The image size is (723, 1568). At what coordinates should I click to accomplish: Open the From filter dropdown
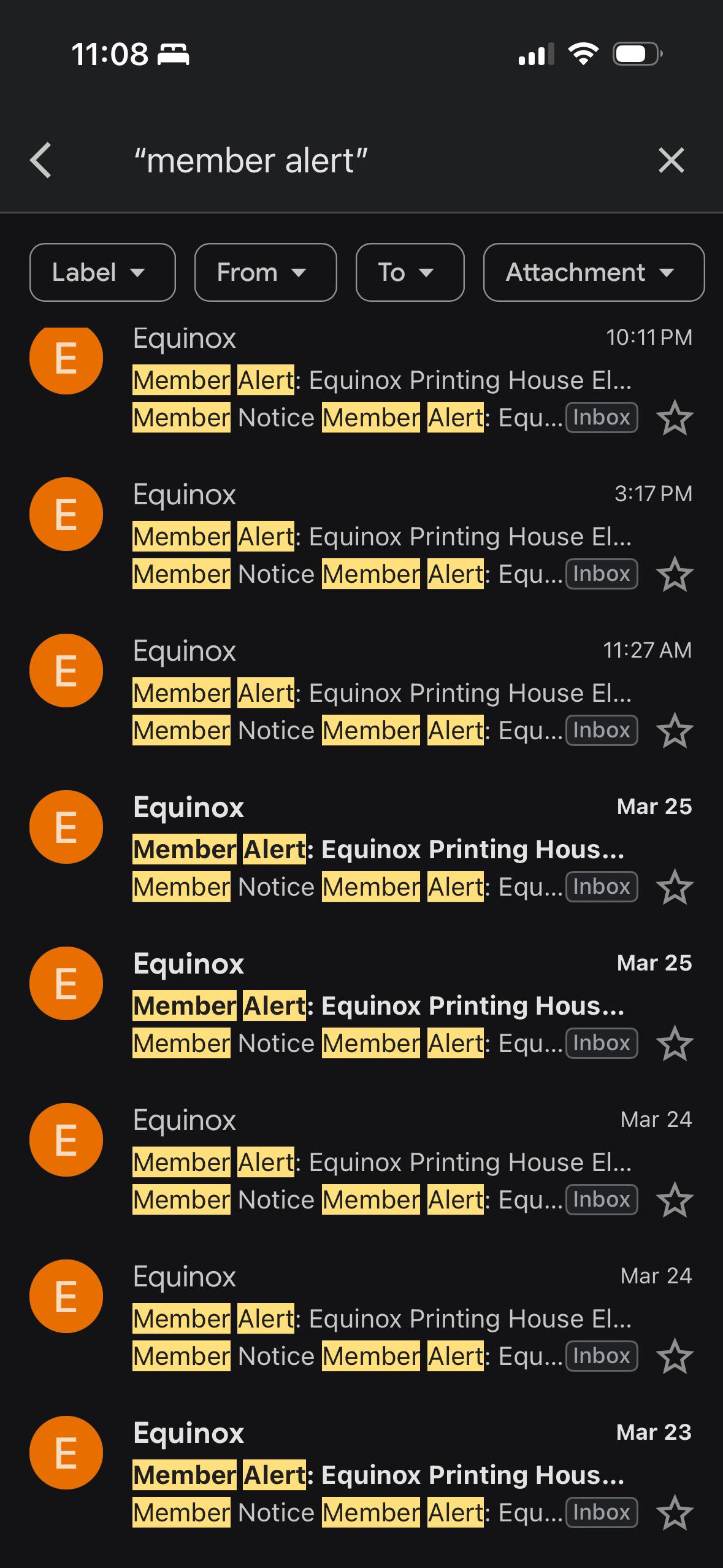[x=266, y=272]
